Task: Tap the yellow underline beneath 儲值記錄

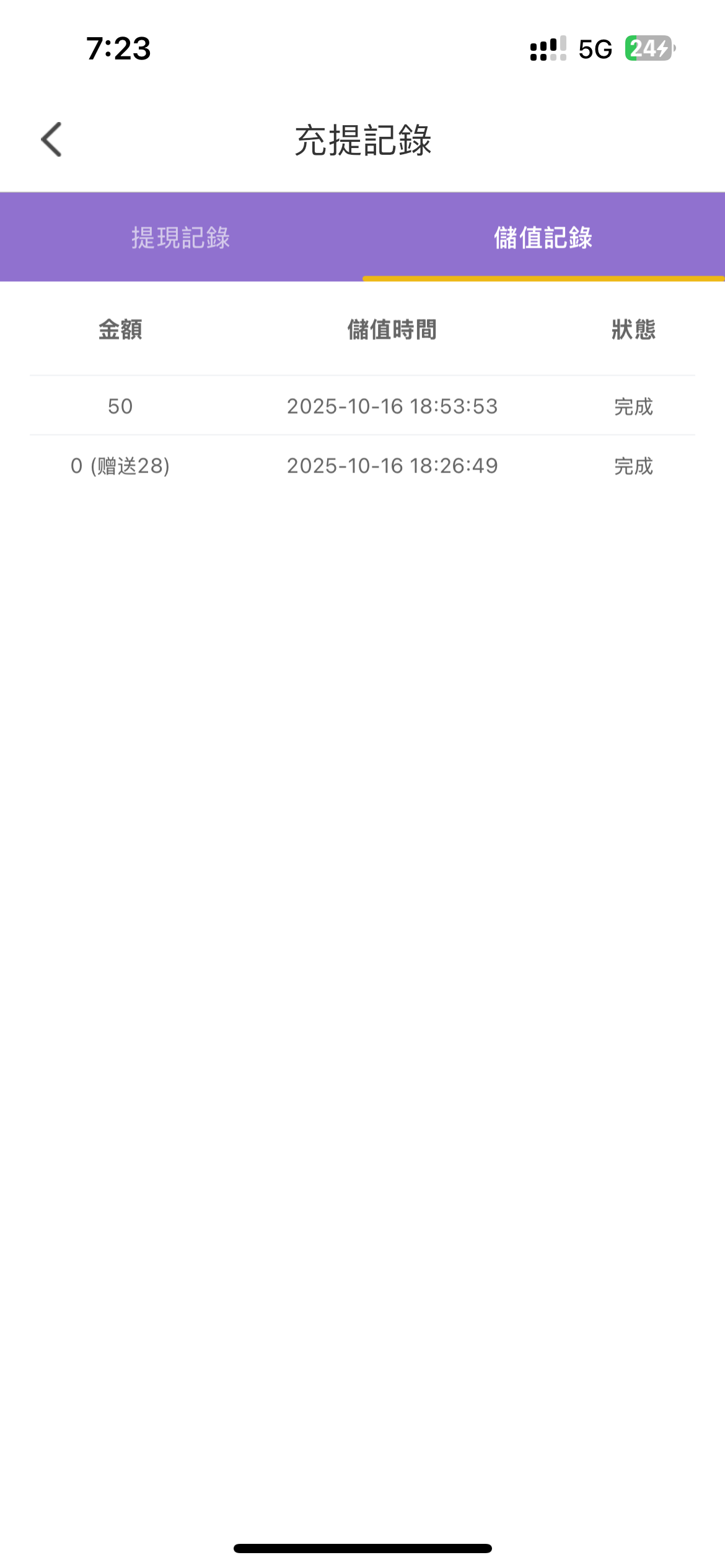Action: pos(543,279)
